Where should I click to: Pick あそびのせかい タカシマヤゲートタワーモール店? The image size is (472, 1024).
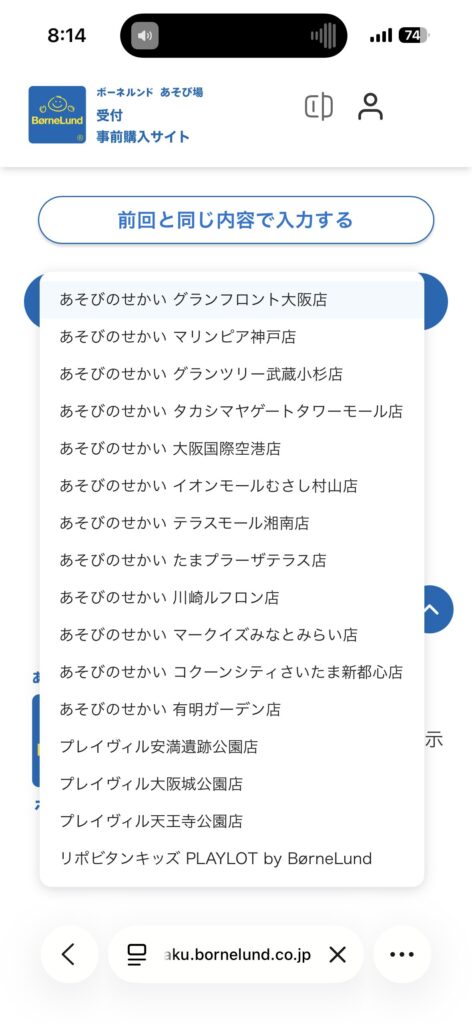click(232, 411)
